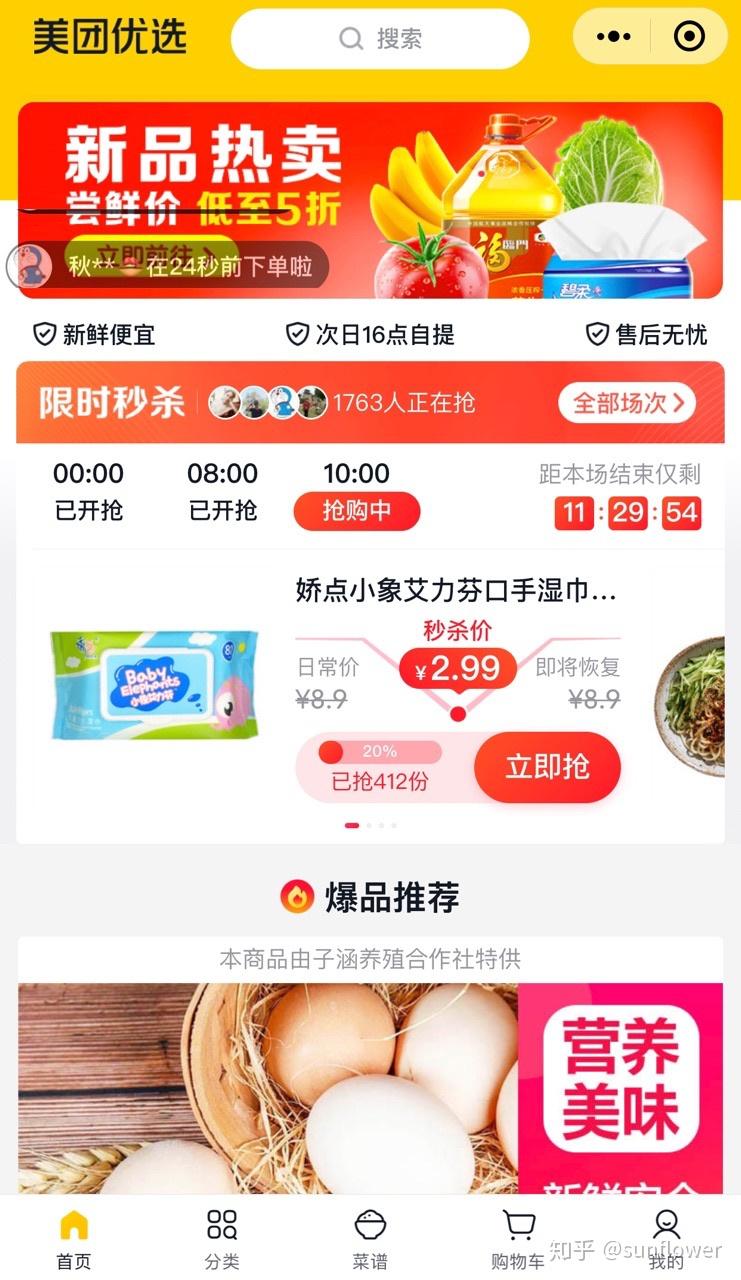Image resolution: width=741 pixels, height=1280 pixels.
Task: Tap the 菜谱 recipes icon
Action: point(370,1225)
